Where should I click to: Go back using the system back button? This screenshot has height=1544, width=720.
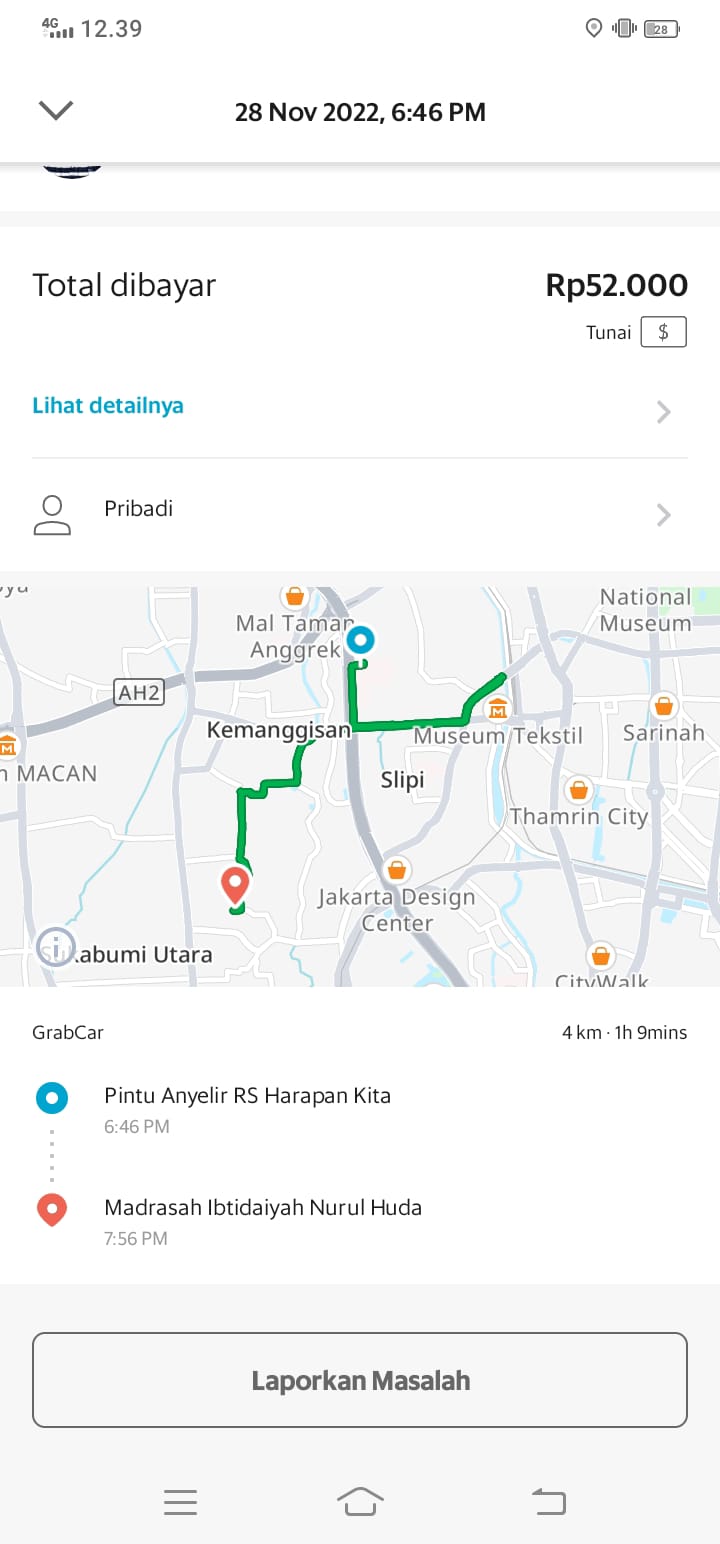(548, 1501)
